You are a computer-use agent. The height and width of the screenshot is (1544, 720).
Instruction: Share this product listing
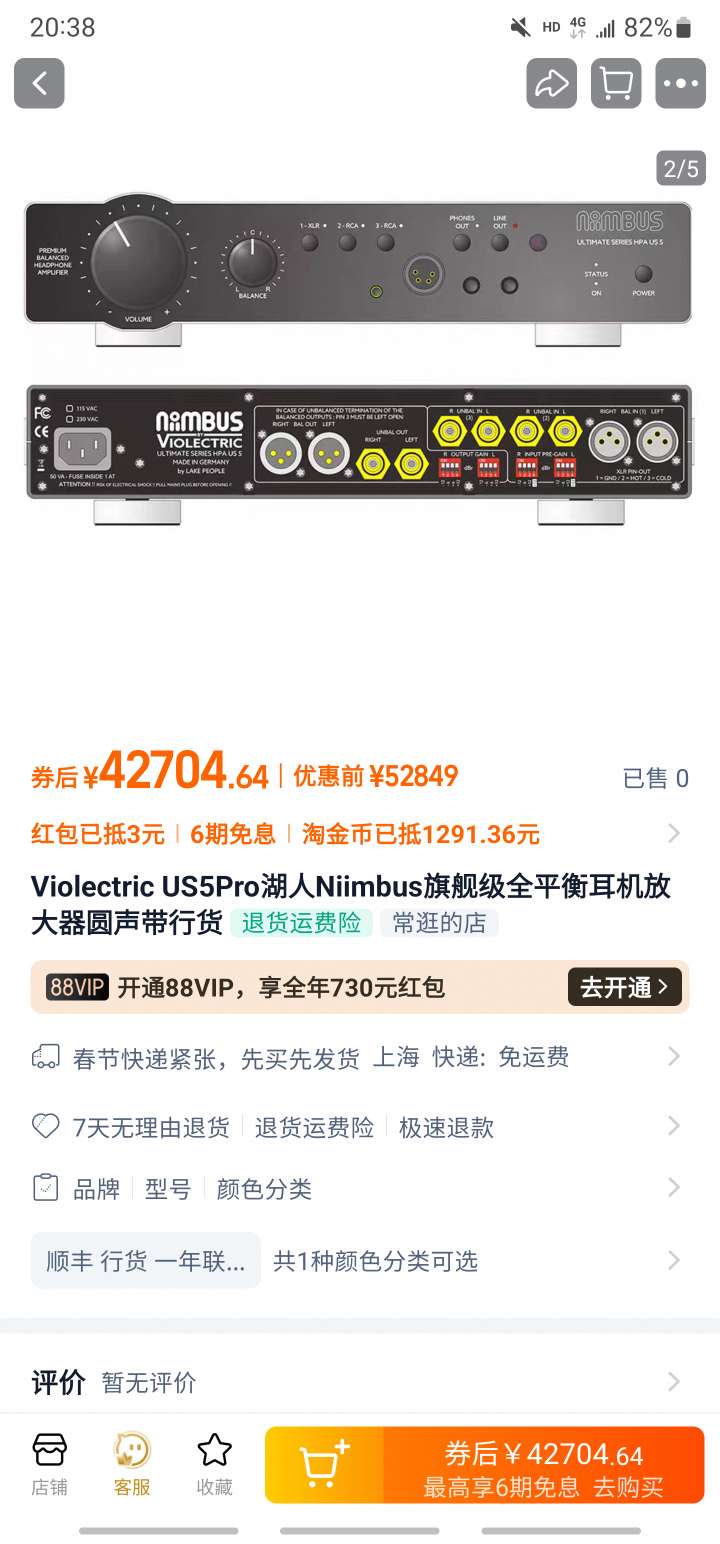pyautogui.click(x=551, y=83)
